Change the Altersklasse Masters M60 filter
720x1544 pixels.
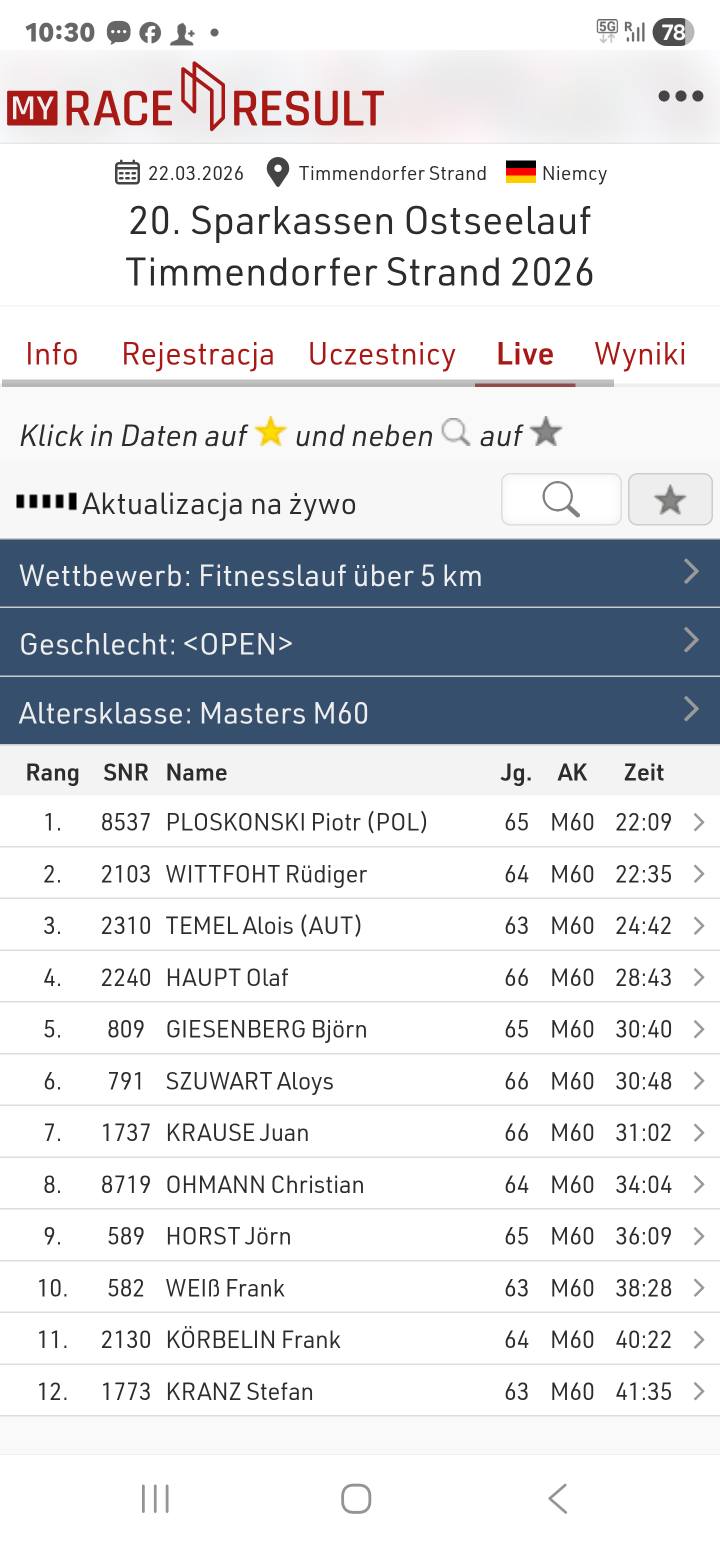360,711
